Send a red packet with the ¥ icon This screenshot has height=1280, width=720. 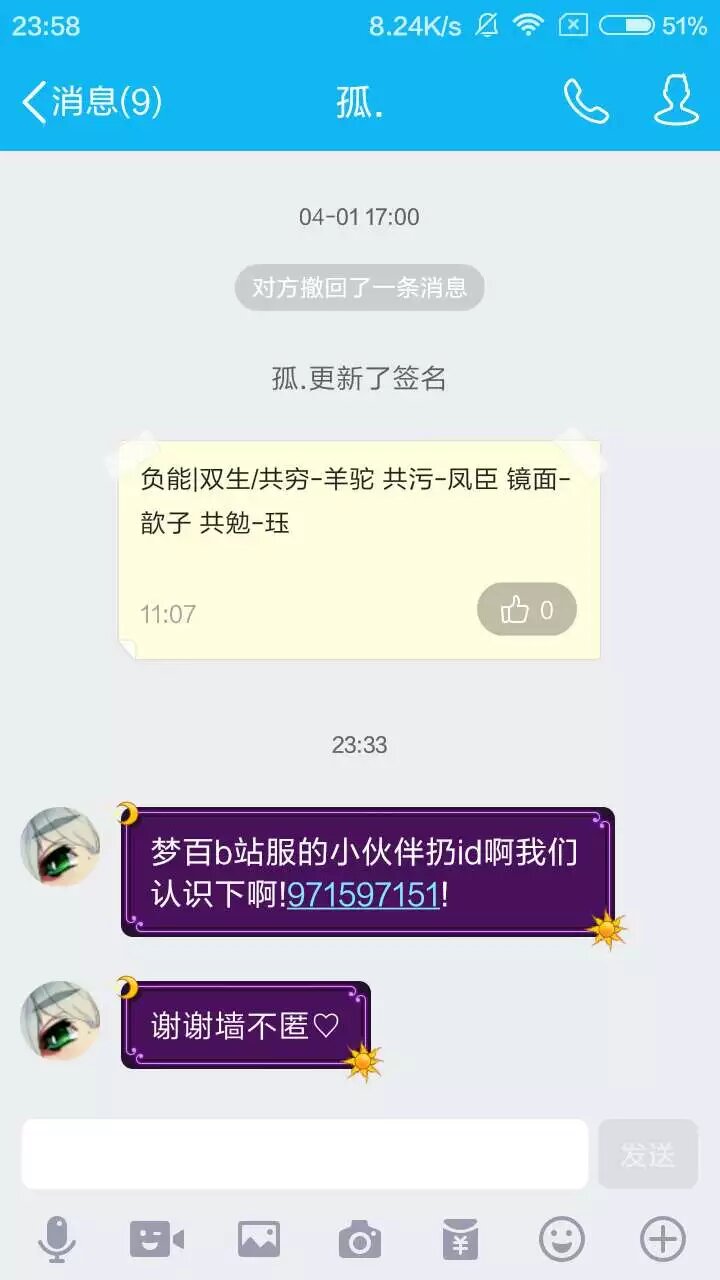point(460,1240)
